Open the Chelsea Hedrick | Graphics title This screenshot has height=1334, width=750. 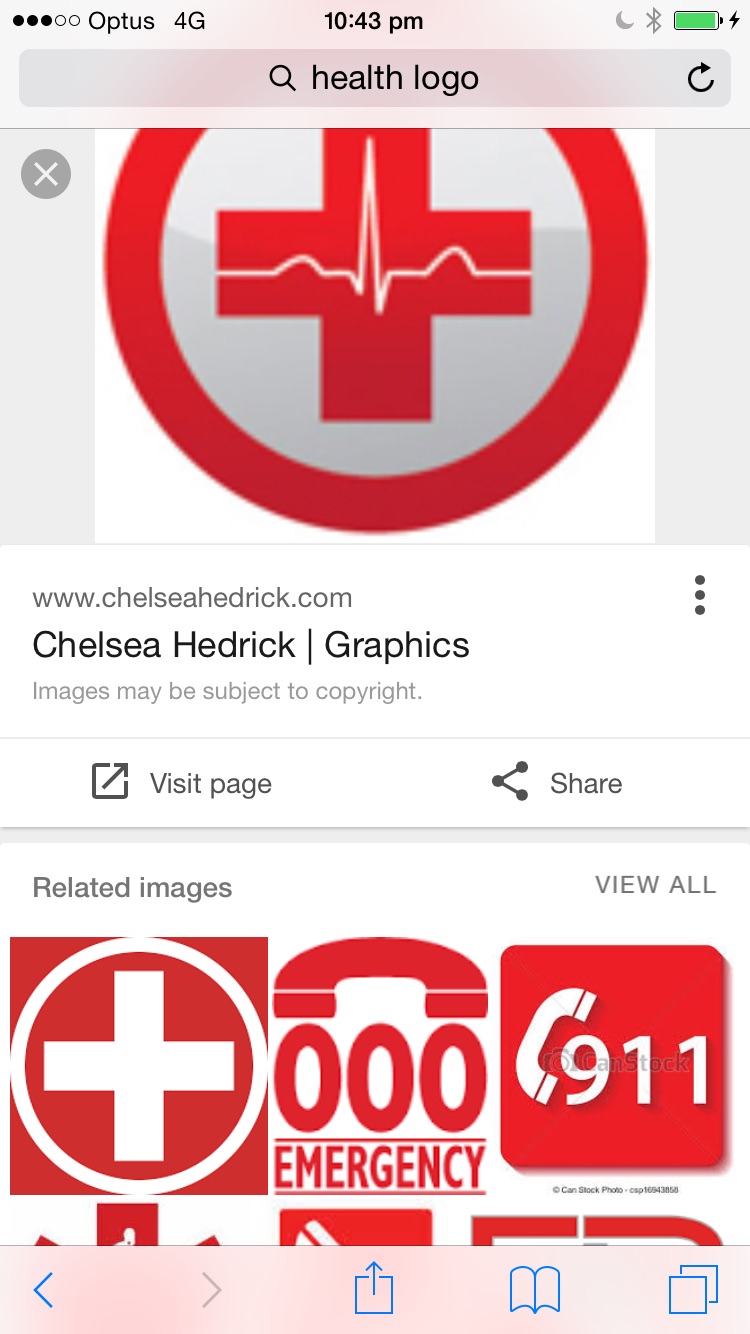point(250,645)
